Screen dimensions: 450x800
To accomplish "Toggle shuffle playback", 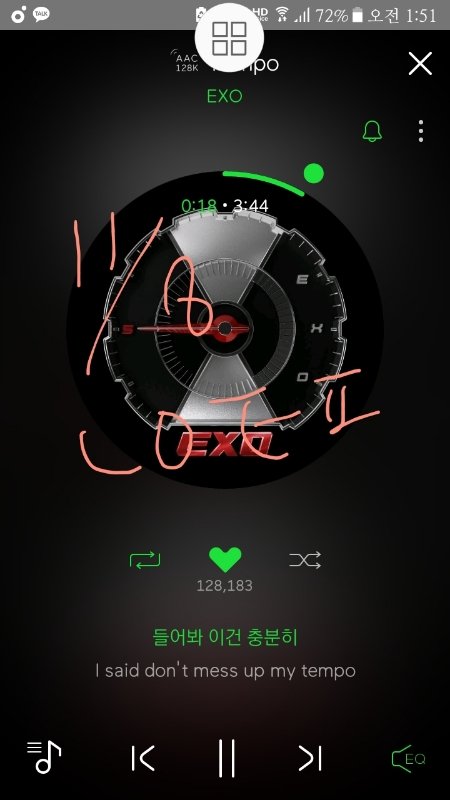I will pos(305,560).
